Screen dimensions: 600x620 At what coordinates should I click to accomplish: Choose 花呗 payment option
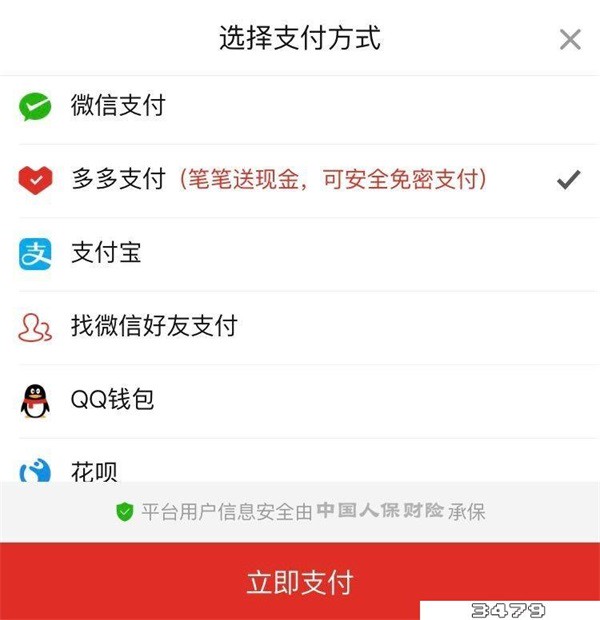(94, 469)
